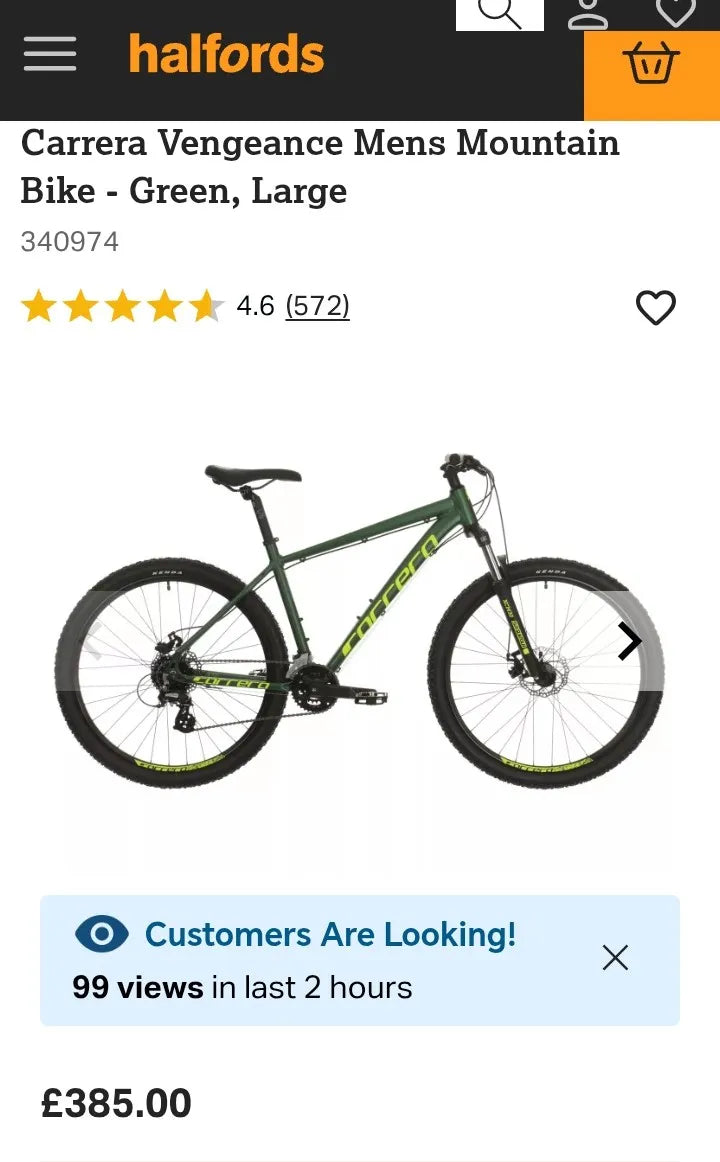Open the (572) reviews link

317,307
